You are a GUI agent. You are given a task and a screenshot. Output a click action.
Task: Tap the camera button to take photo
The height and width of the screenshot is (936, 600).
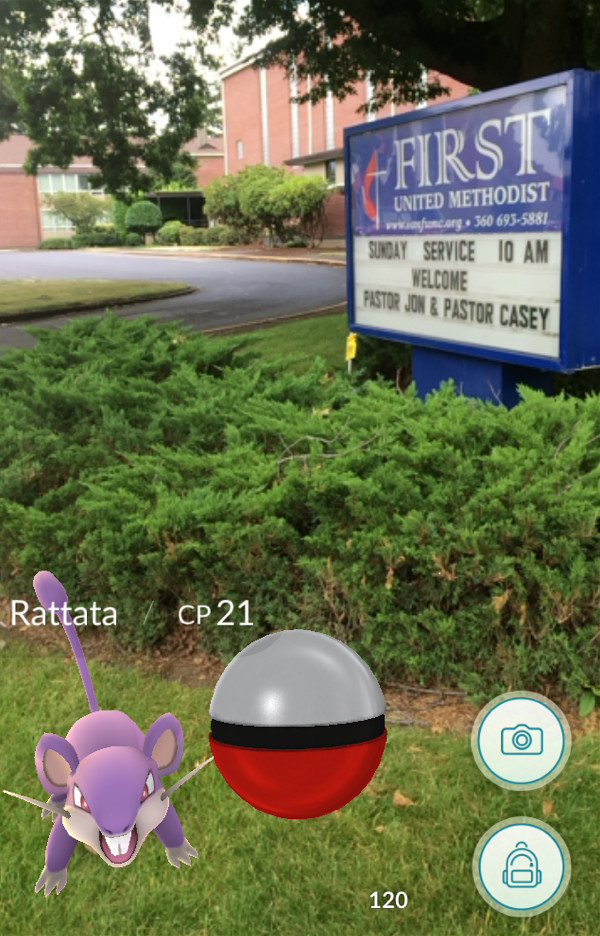click(x=521, y=741)
